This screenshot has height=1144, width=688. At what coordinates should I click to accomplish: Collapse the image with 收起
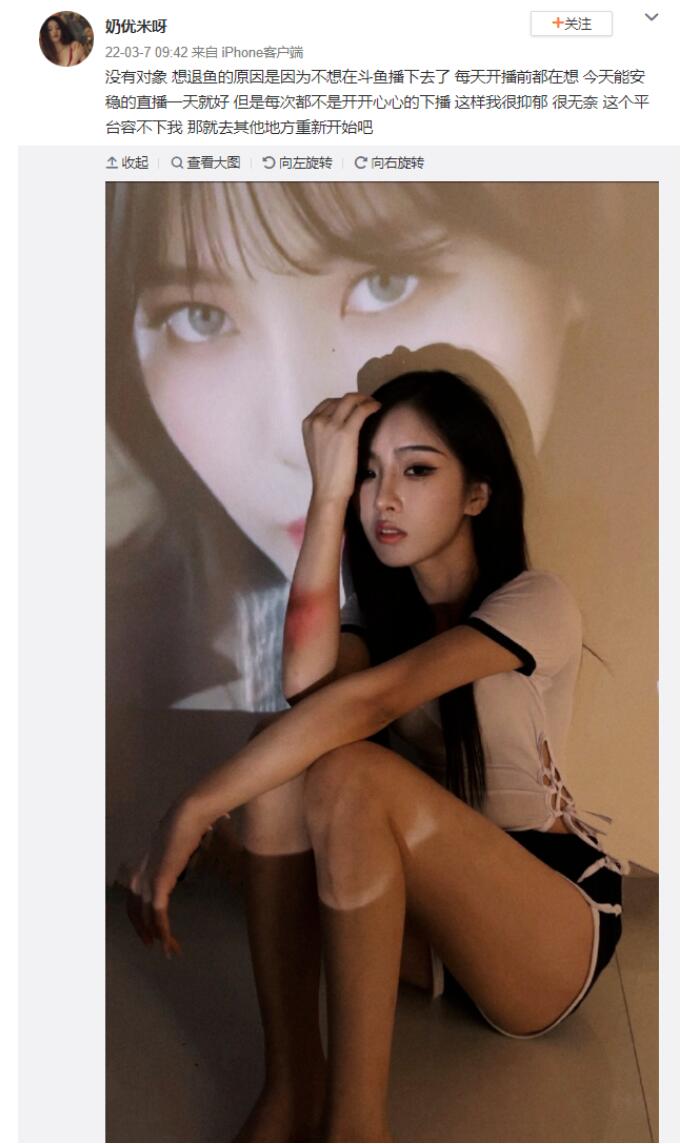click(x=127, y=162)
